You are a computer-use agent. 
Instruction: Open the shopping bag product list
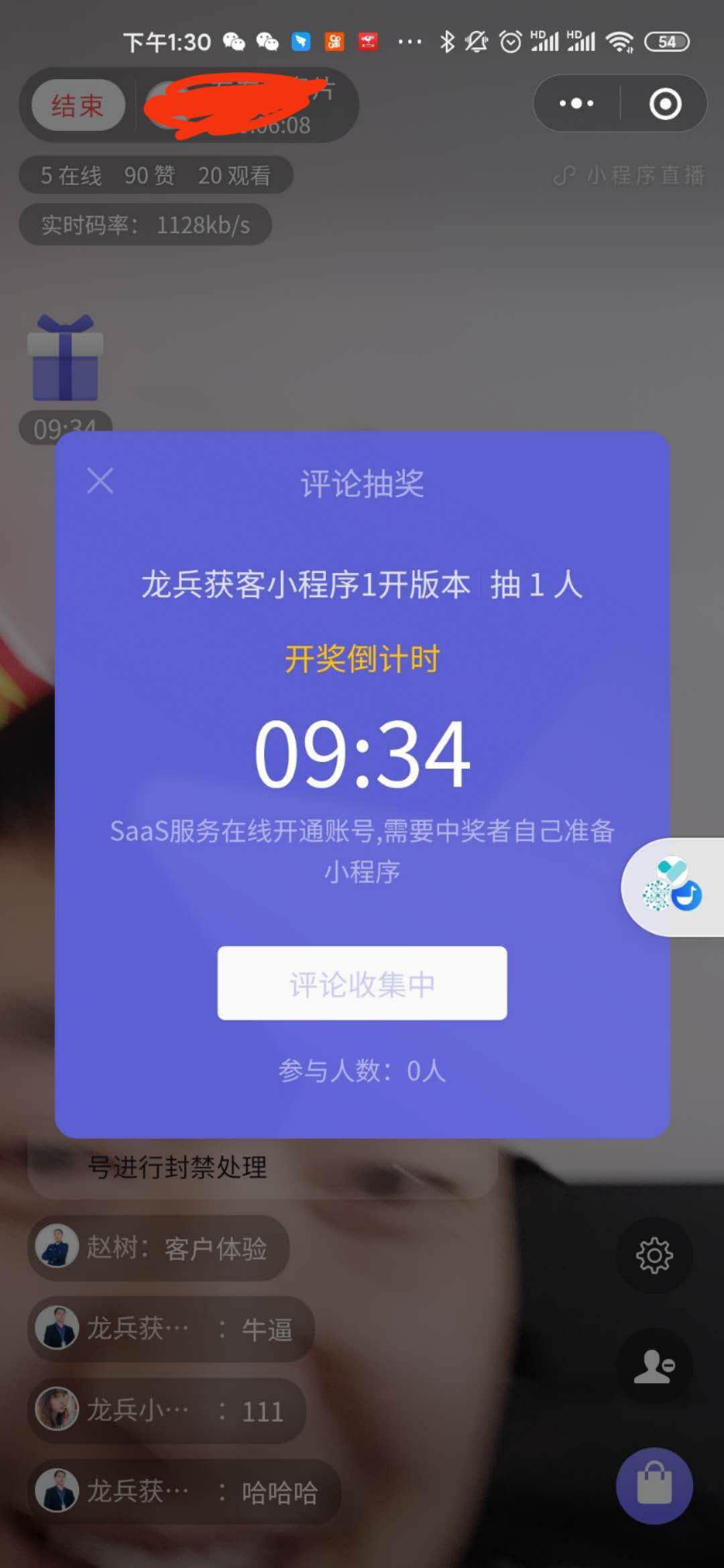click(x=654, y=1486)
